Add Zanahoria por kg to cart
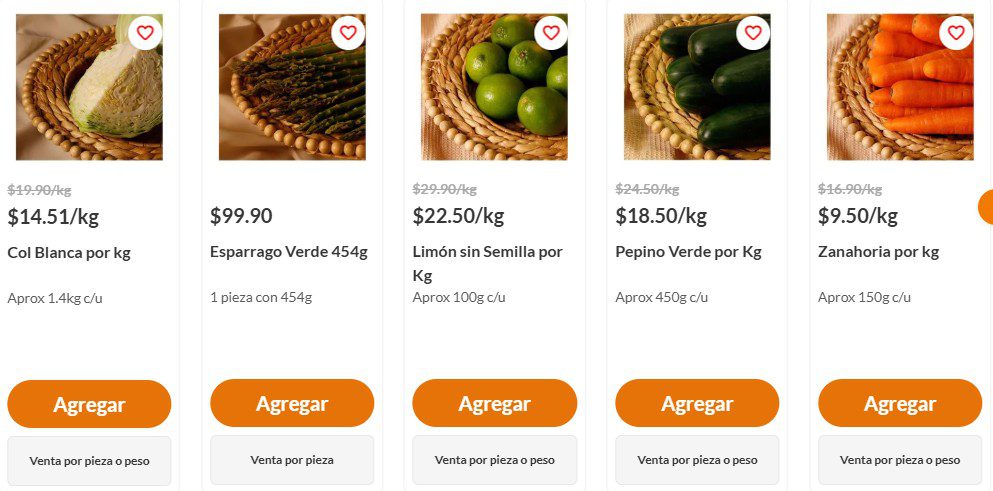993x491 pixels. (x=900, y=404)
